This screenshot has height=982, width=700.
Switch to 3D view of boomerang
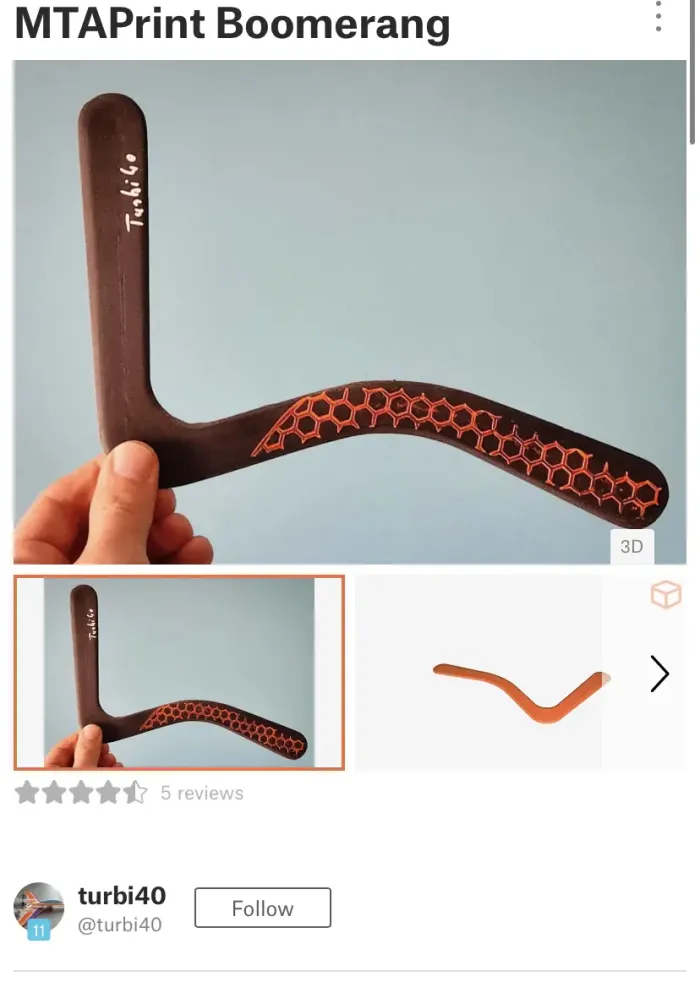coord(631,547)
